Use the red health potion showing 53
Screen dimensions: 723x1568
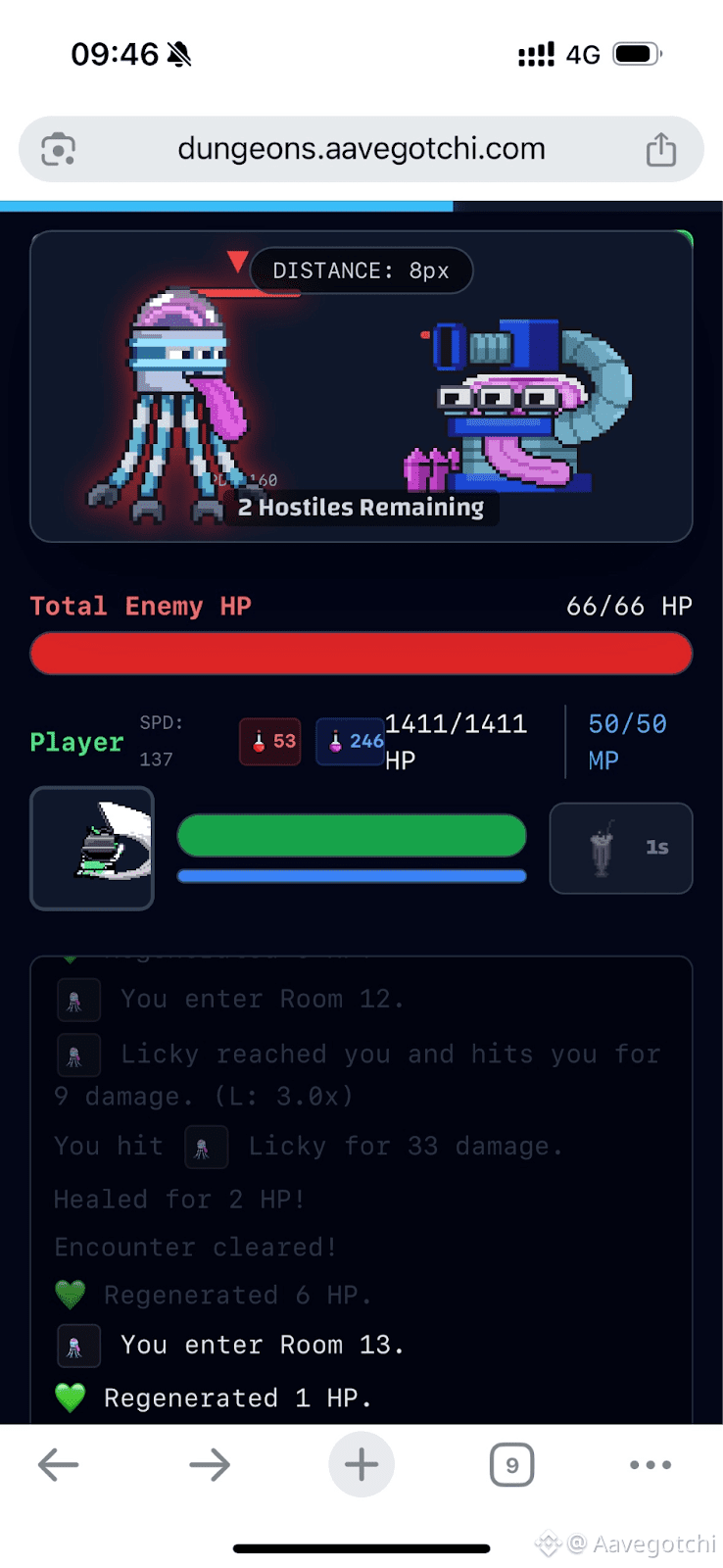[270, 742]
